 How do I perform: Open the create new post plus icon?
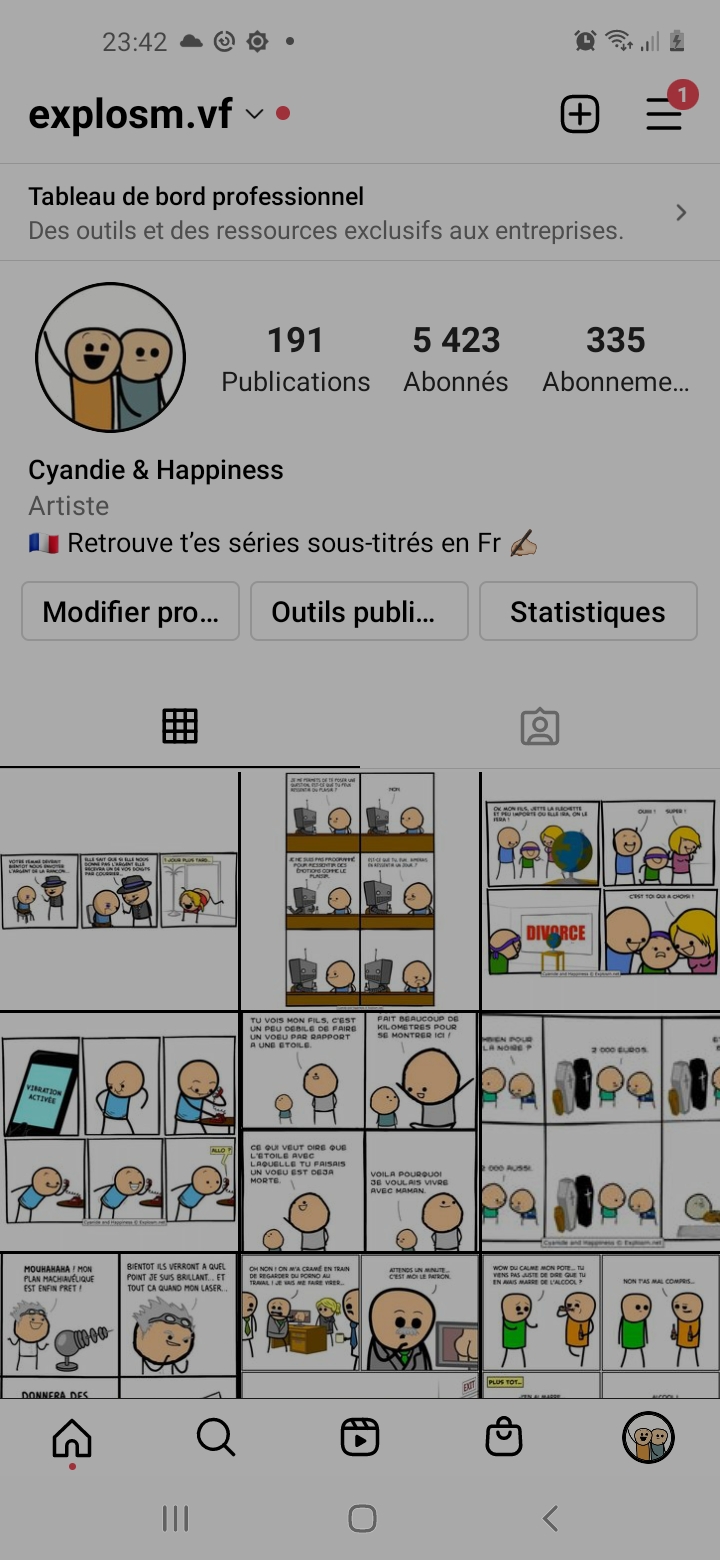pos(580,114)
